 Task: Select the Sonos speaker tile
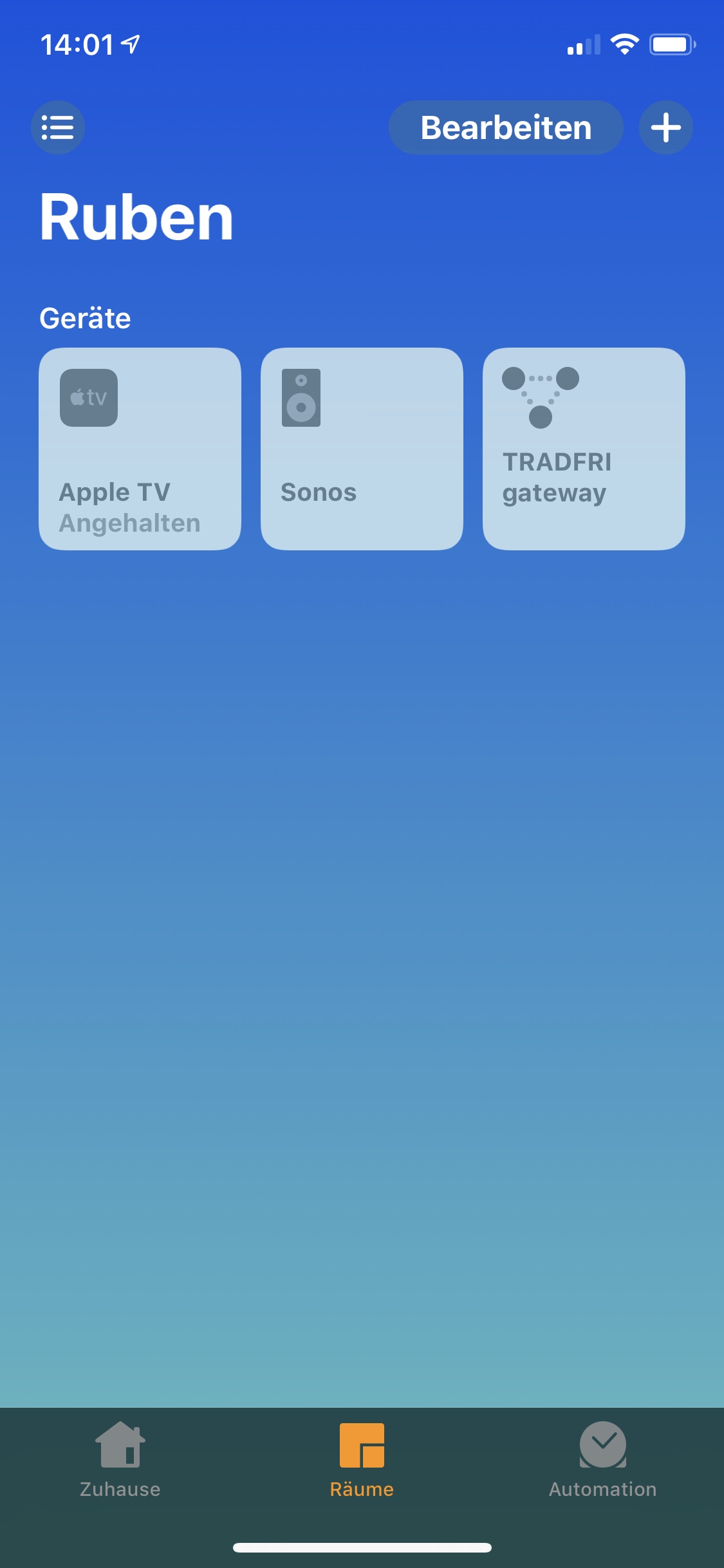point(362,449)
